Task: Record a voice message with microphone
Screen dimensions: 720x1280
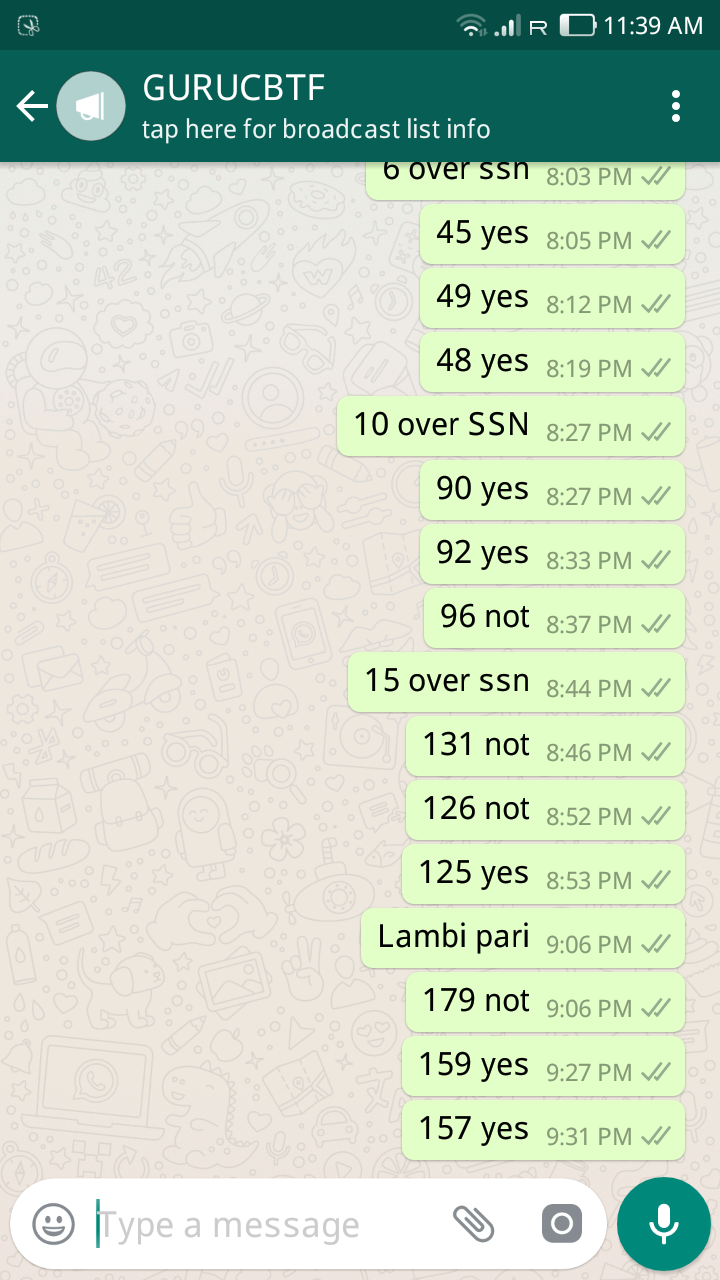Action: pos(663,1224)
